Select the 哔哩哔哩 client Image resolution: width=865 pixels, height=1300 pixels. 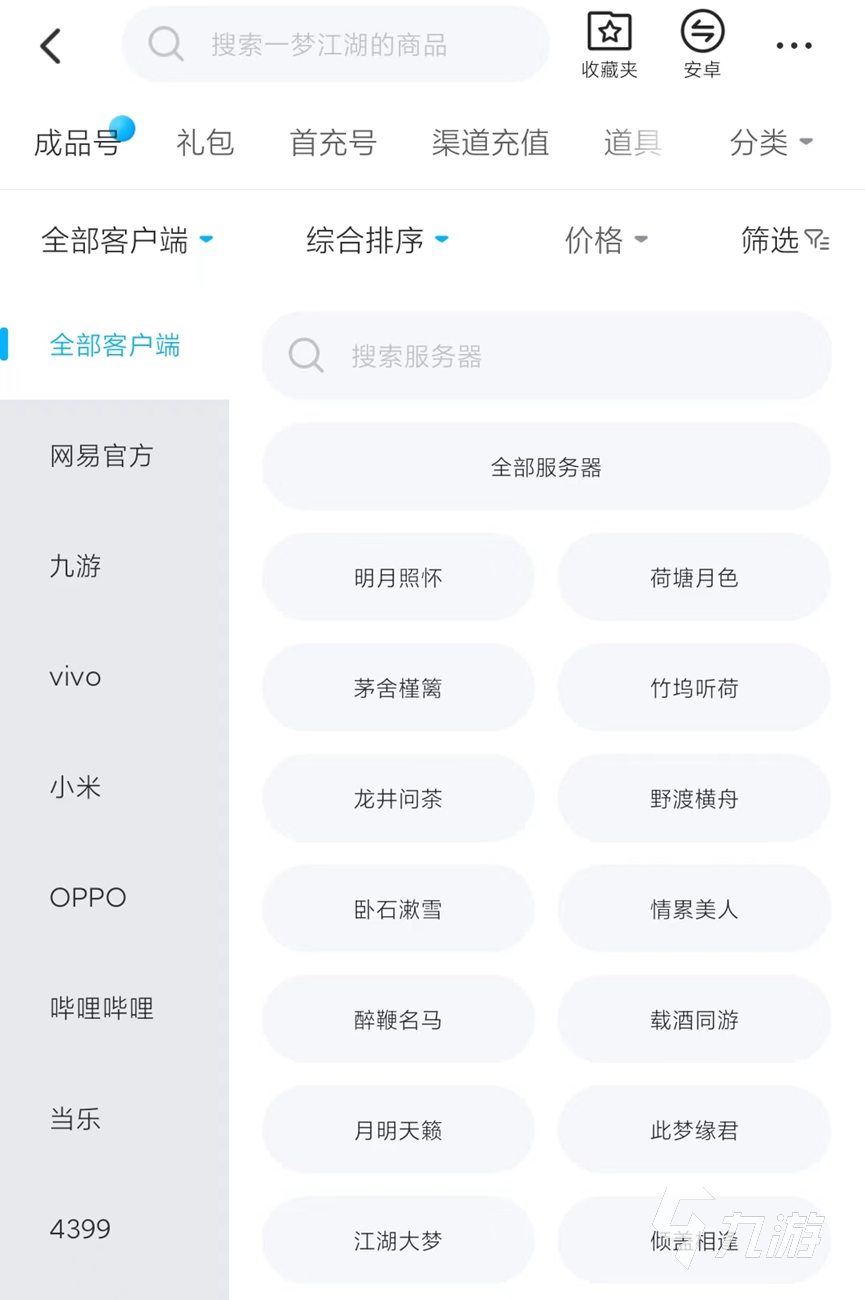(101, 1008)
